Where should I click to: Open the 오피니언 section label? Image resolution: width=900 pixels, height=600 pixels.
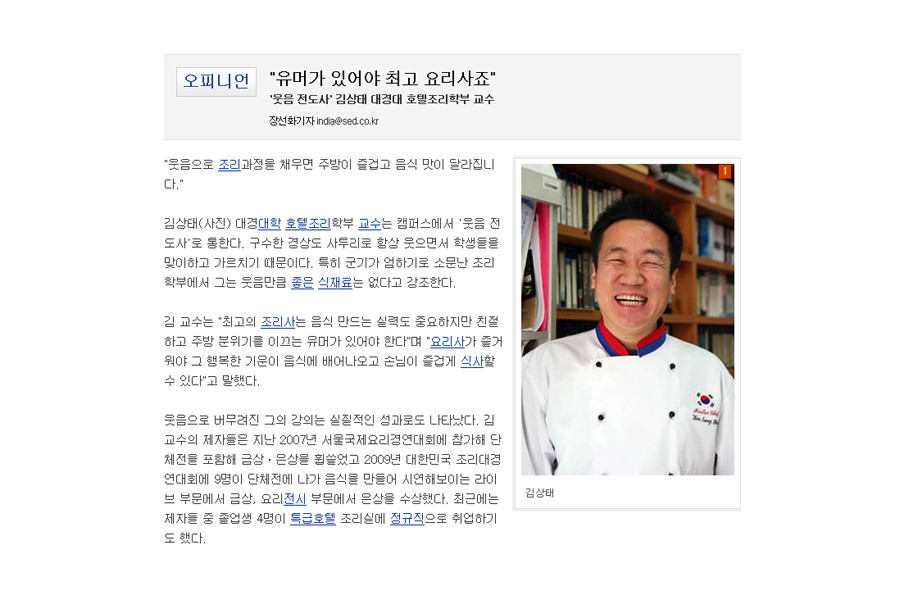point(216,81)
